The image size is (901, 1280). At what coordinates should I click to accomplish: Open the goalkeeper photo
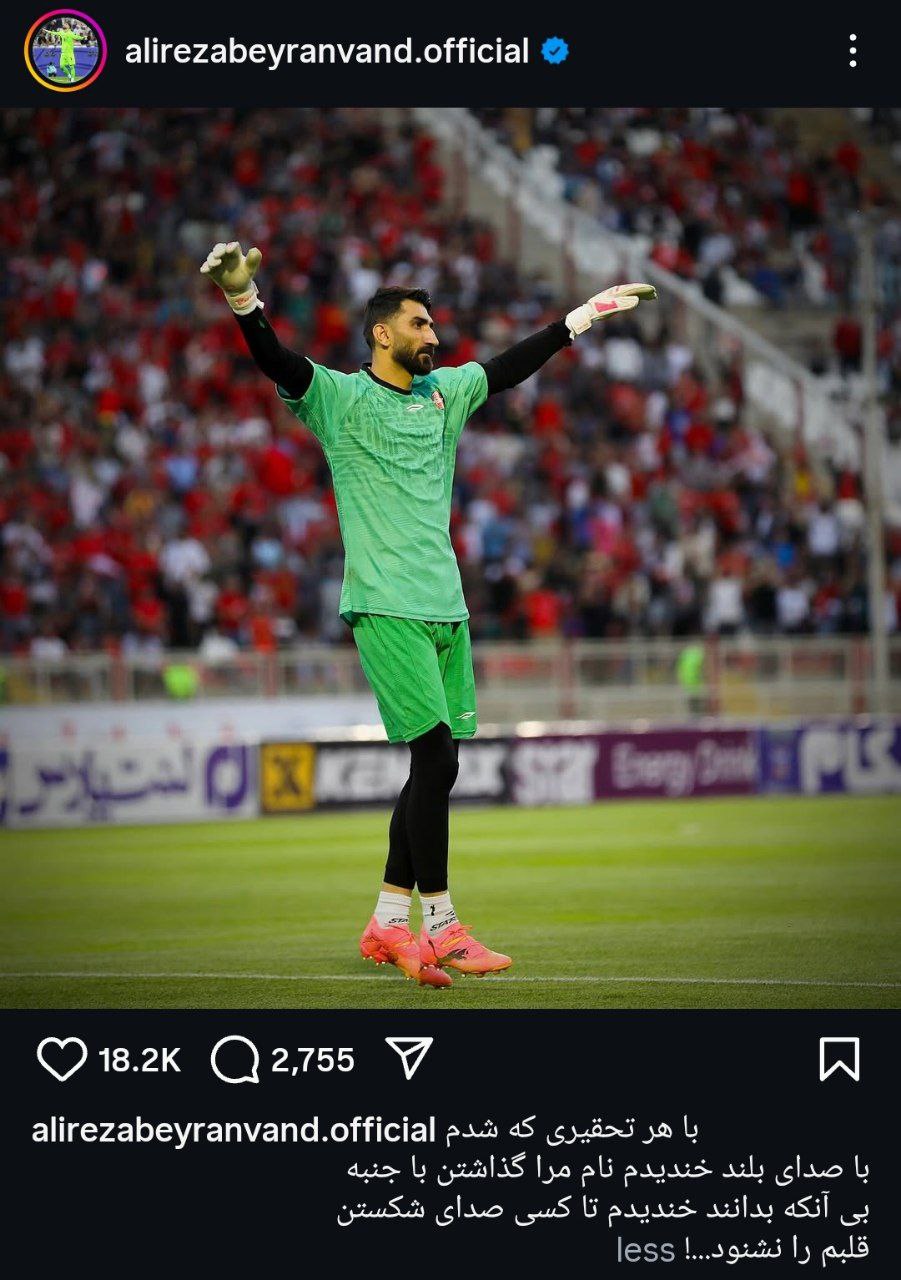(x=450, y=560)
